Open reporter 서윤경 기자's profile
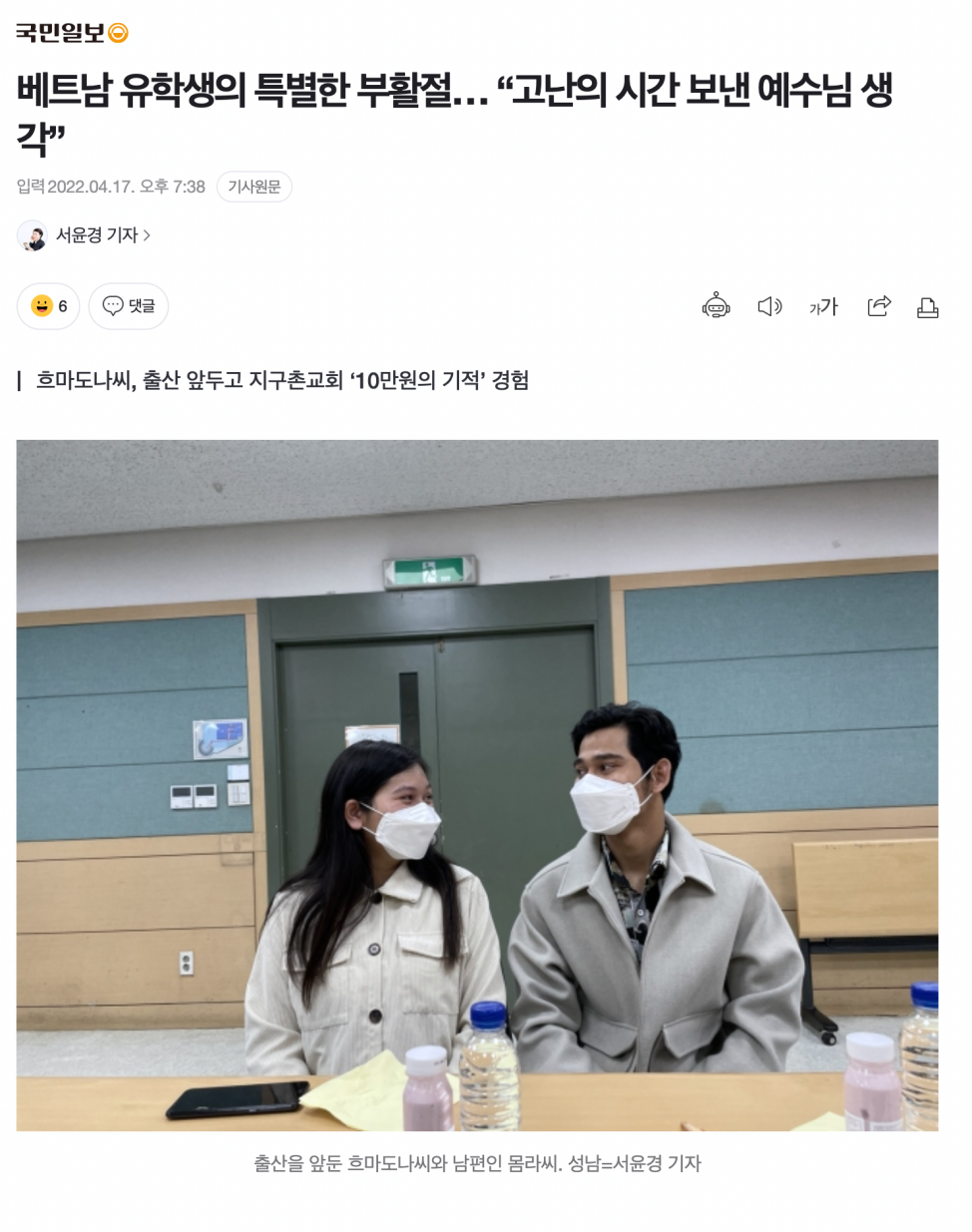This screenshot has height=1232, width=972. pos(97,235)
